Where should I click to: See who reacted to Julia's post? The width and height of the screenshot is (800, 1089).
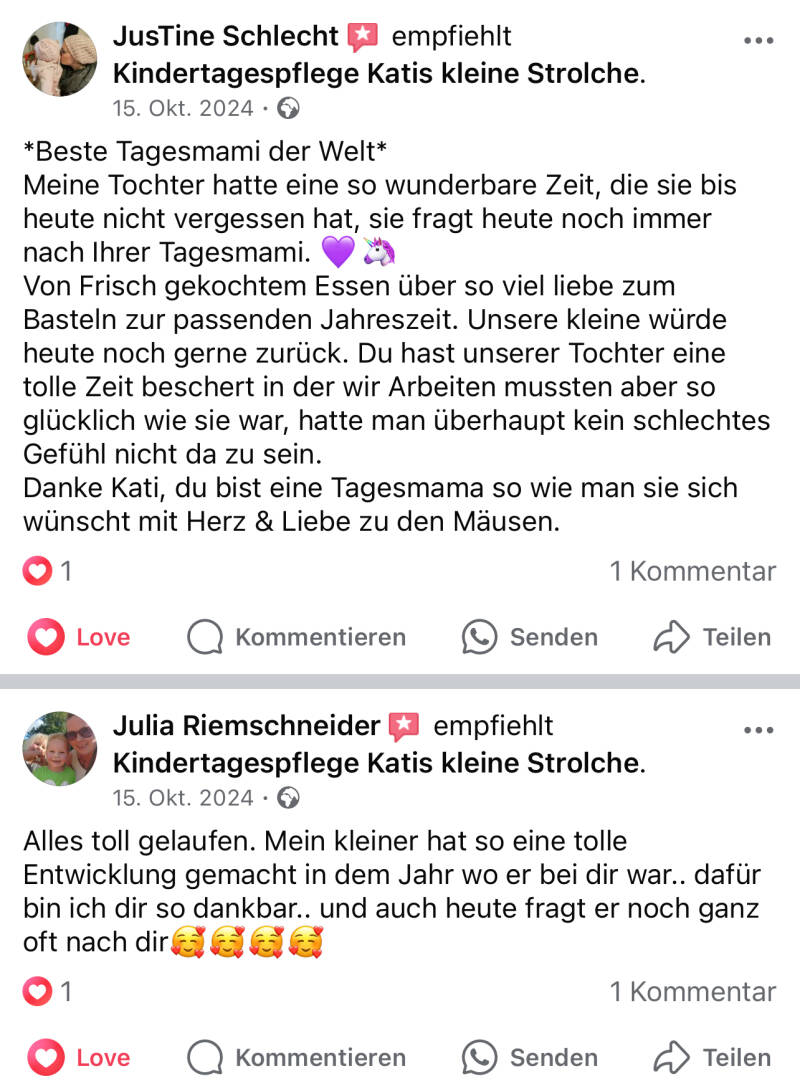coord(47,992)
